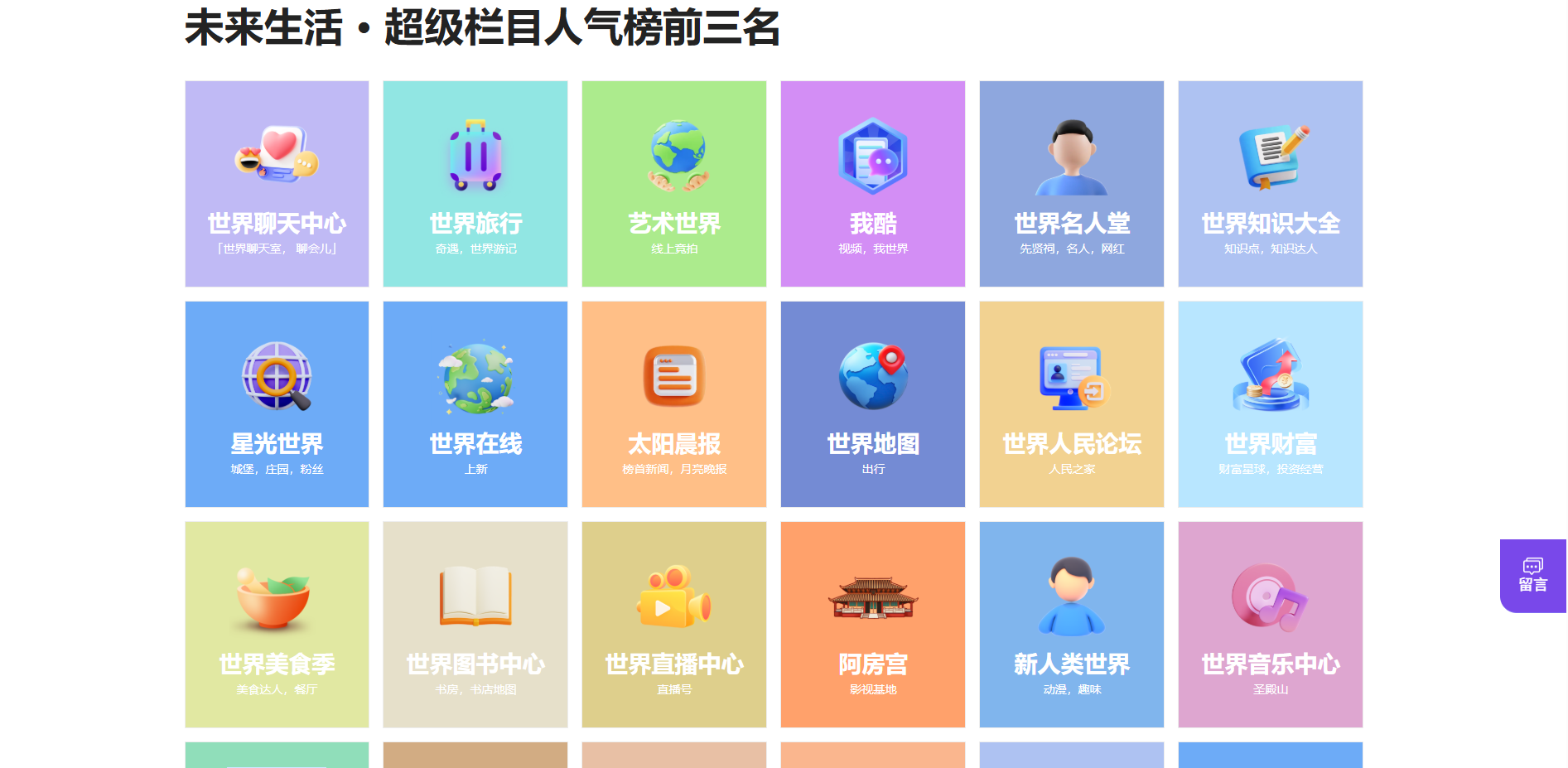This screenshot has height=768, width=1568.
Task: Open the 世界直播中心 tile
Action: click(x=674, y=625)
